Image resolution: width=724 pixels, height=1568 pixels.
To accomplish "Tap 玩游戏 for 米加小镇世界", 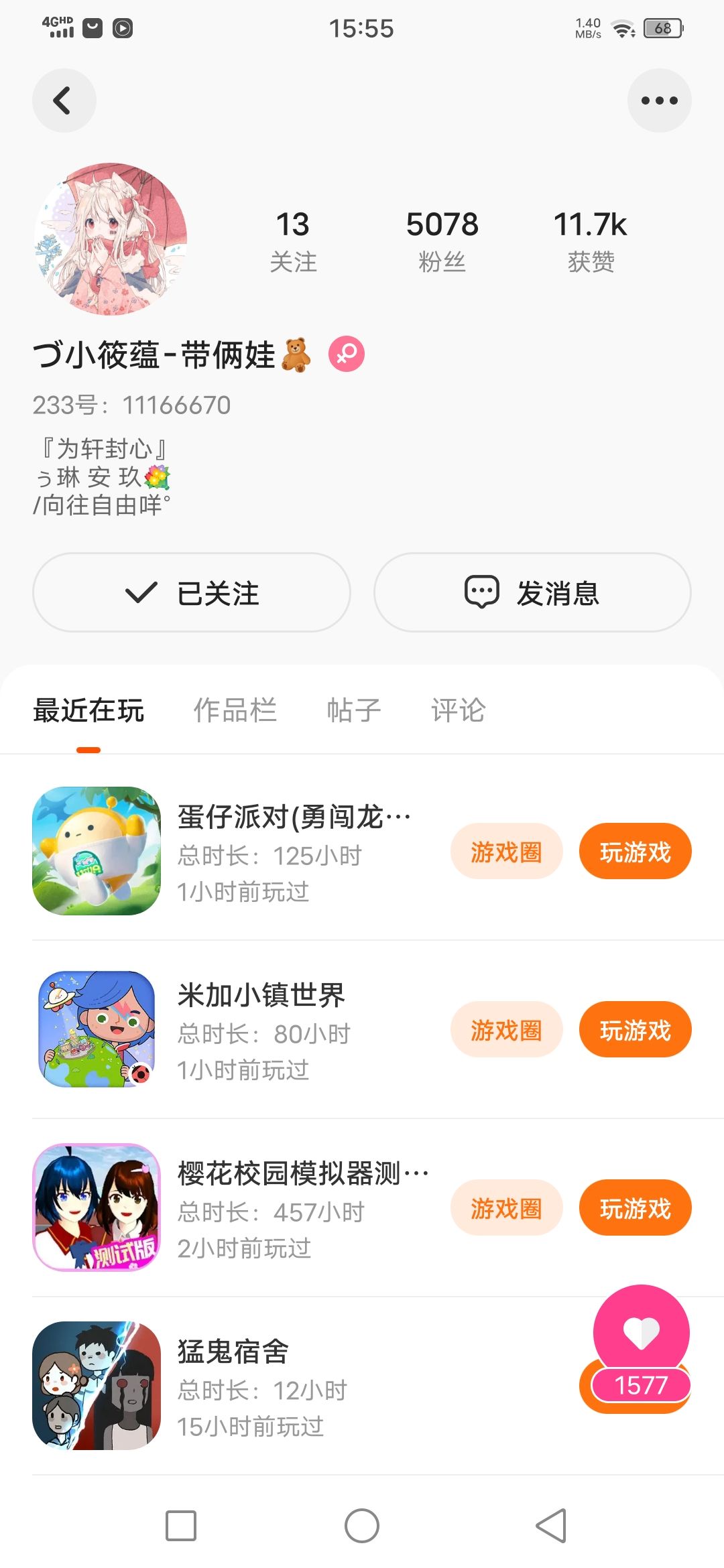I will 635,1030.
